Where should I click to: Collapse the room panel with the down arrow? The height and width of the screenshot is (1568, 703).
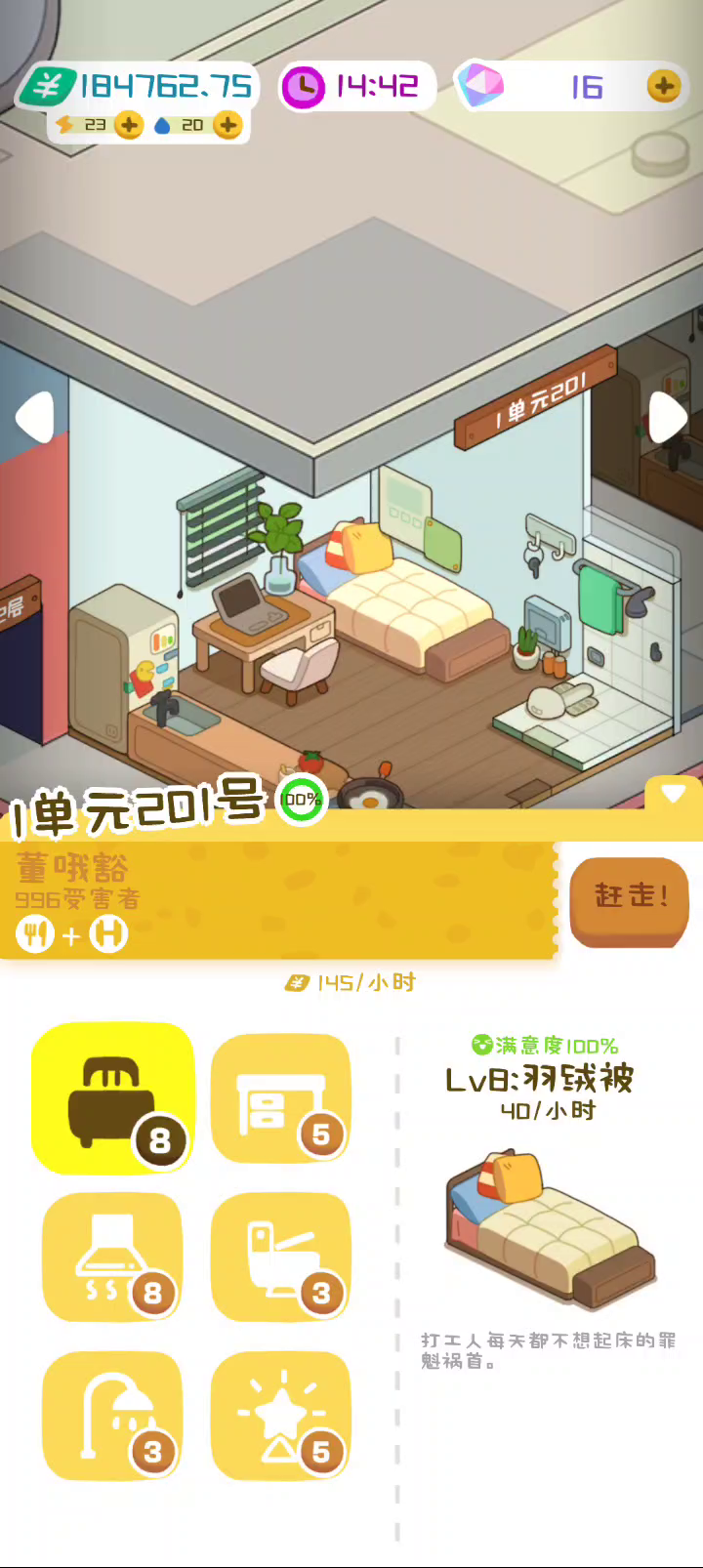click(673, 794)
